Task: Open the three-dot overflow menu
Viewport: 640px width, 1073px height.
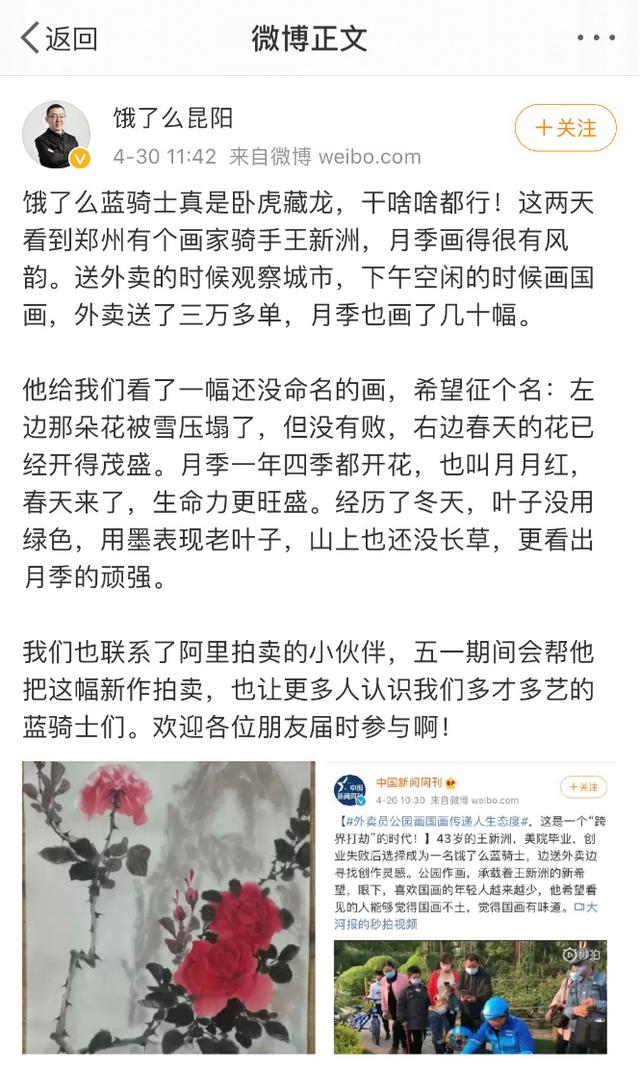Action: point(596,38)
